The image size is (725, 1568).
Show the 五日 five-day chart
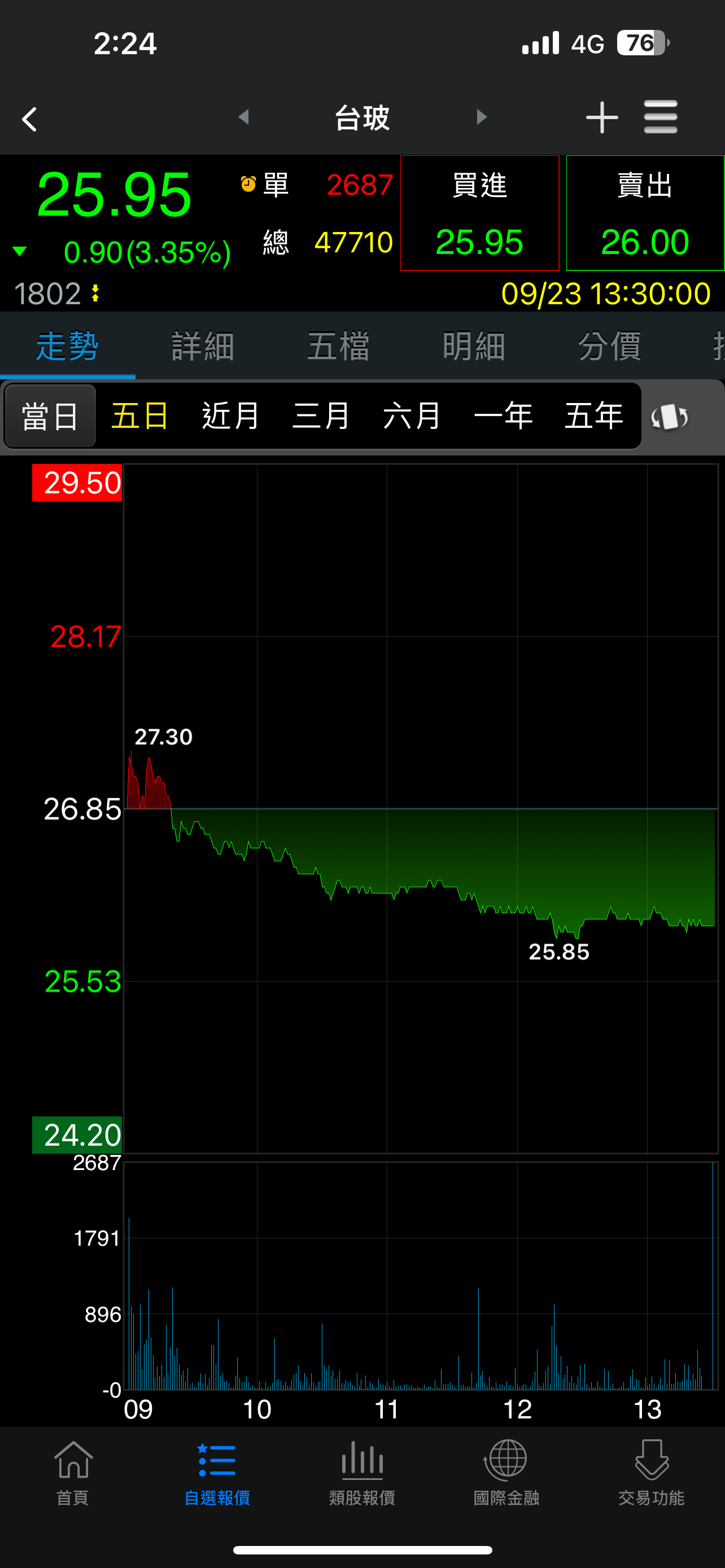click(x=140, y=417)
